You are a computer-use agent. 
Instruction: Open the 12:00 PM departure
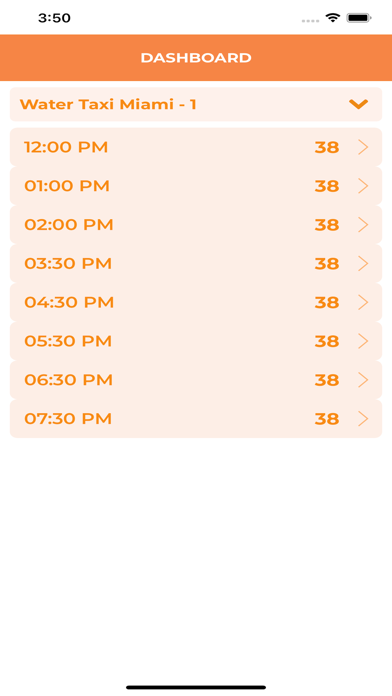[x=196, y=147]
